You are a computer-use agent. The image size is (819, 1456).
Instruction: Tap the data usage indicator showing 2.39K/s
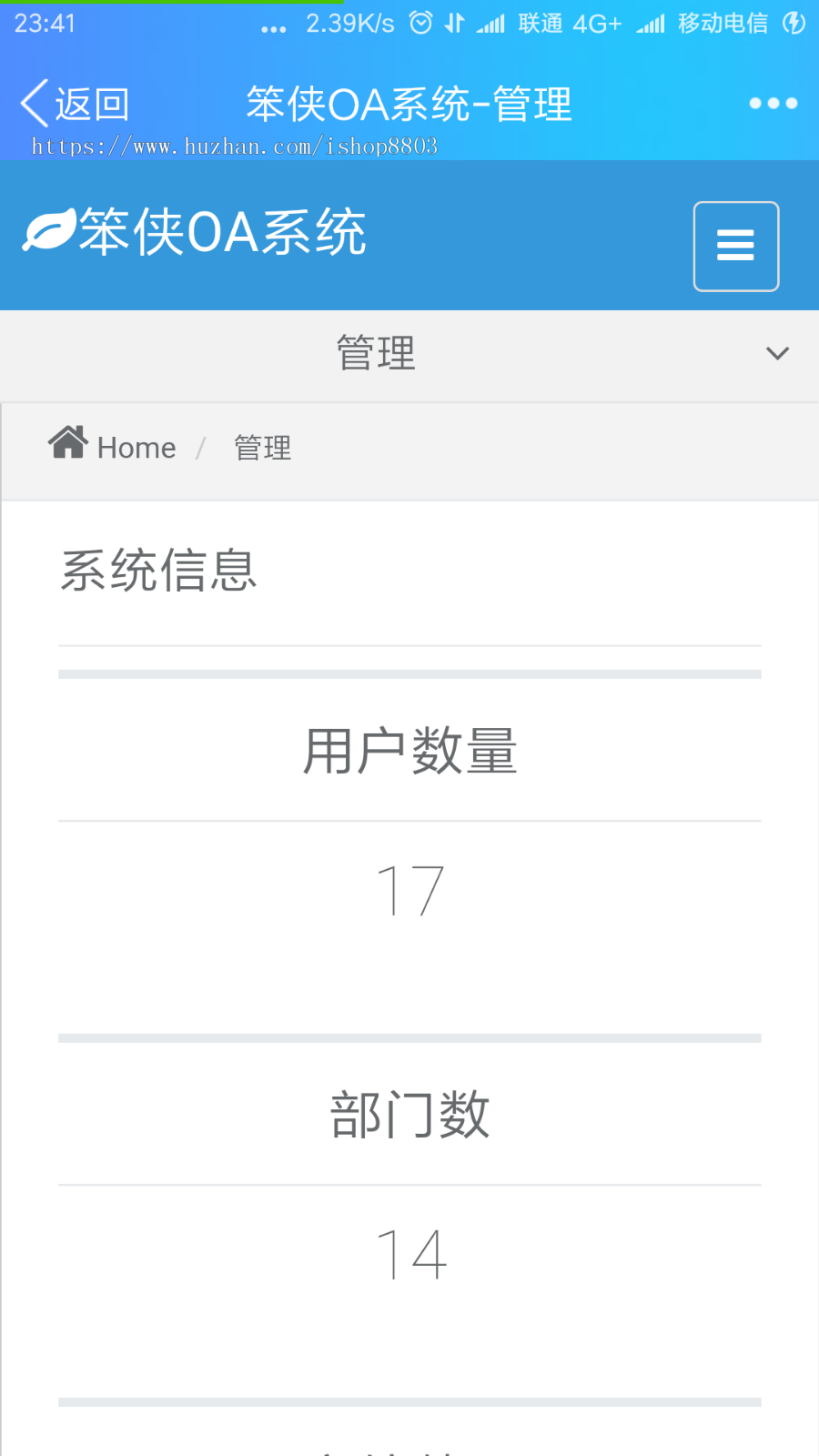pyautogui.click(x=350, y=22)
